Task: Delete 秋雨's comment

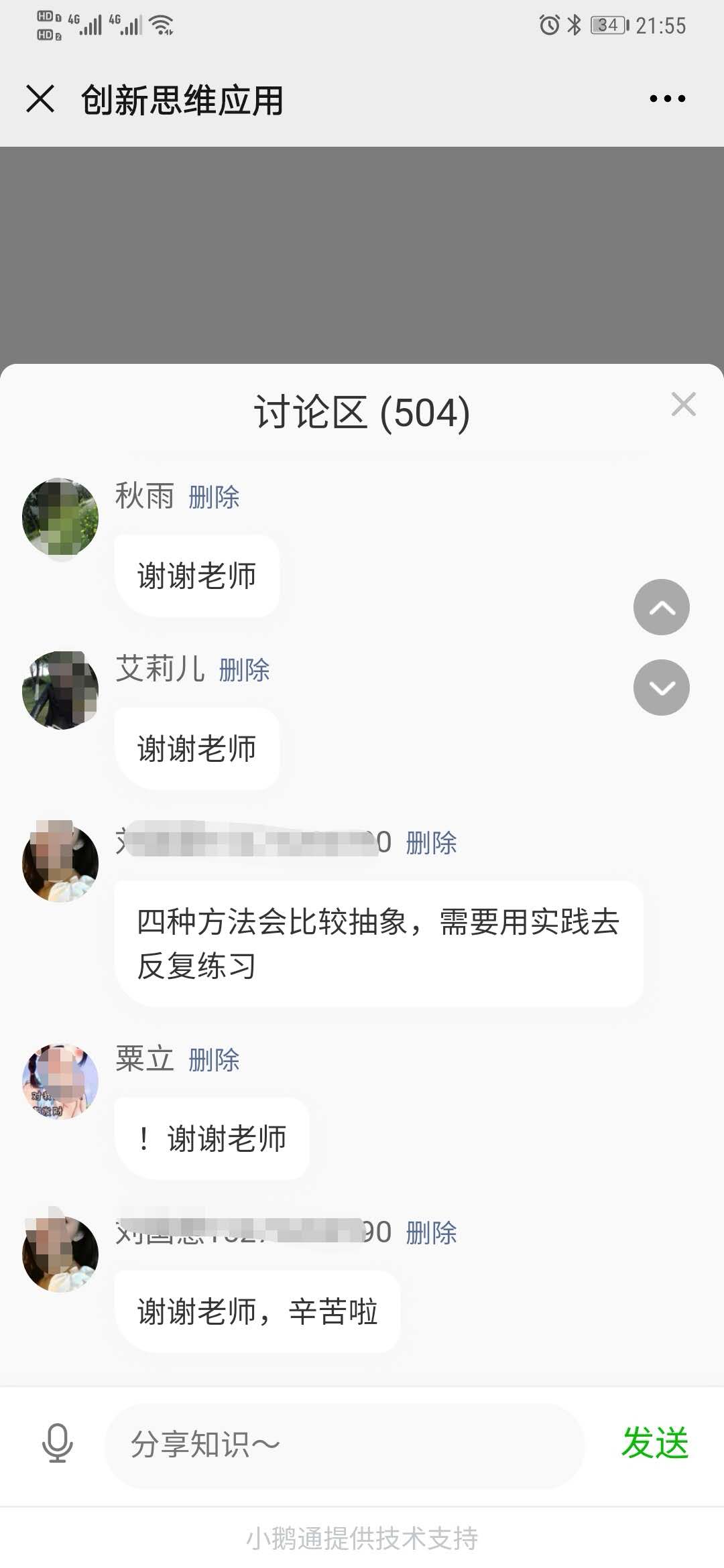Action: pos(214,497)
